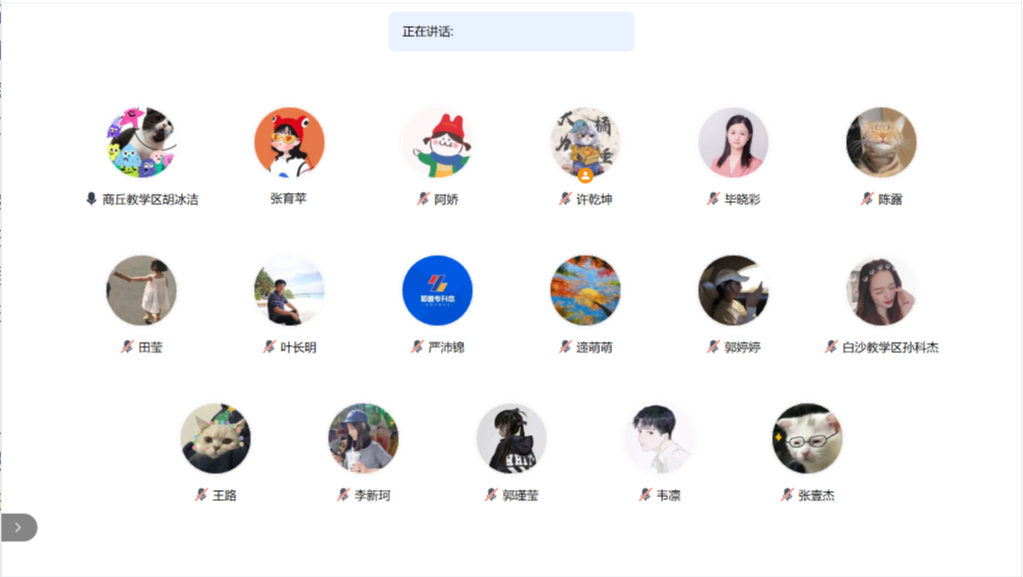Open 郭瑾莹's avatar

tap(511, 438)
